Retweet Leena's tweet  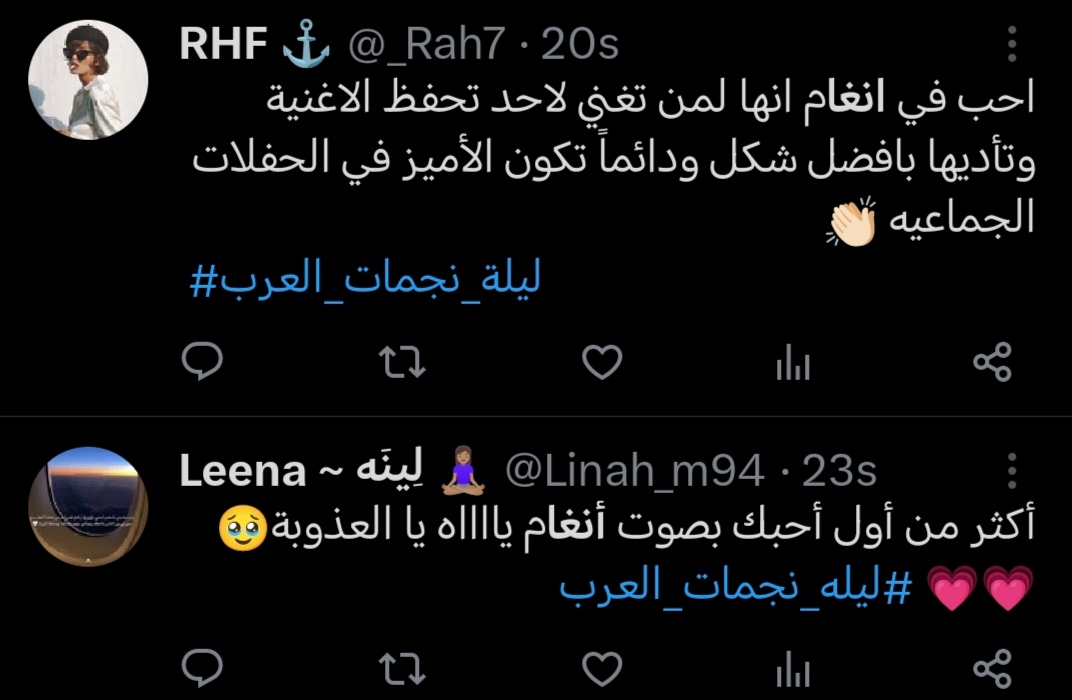pos(405,668)
